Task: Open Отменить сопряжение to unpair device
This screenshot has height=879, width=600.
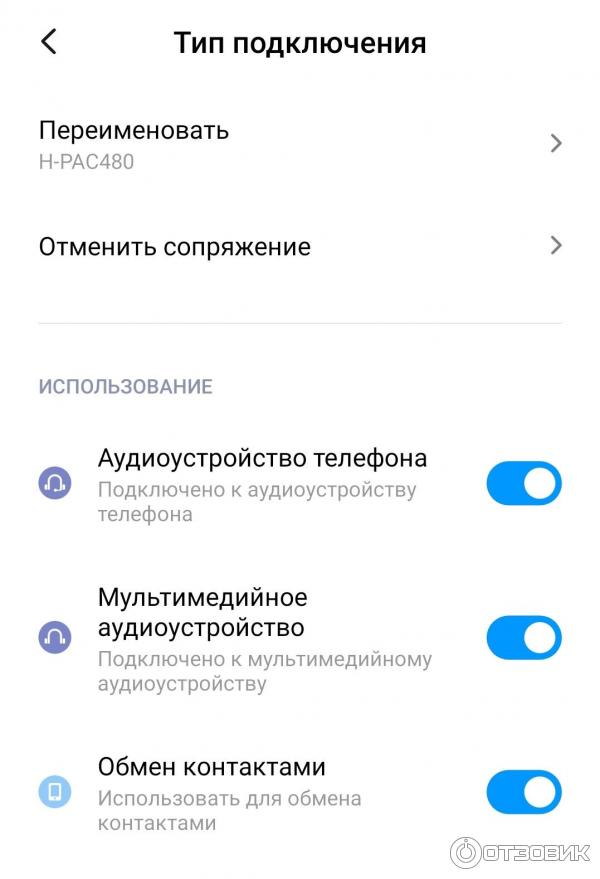Action: coord(300,246)
